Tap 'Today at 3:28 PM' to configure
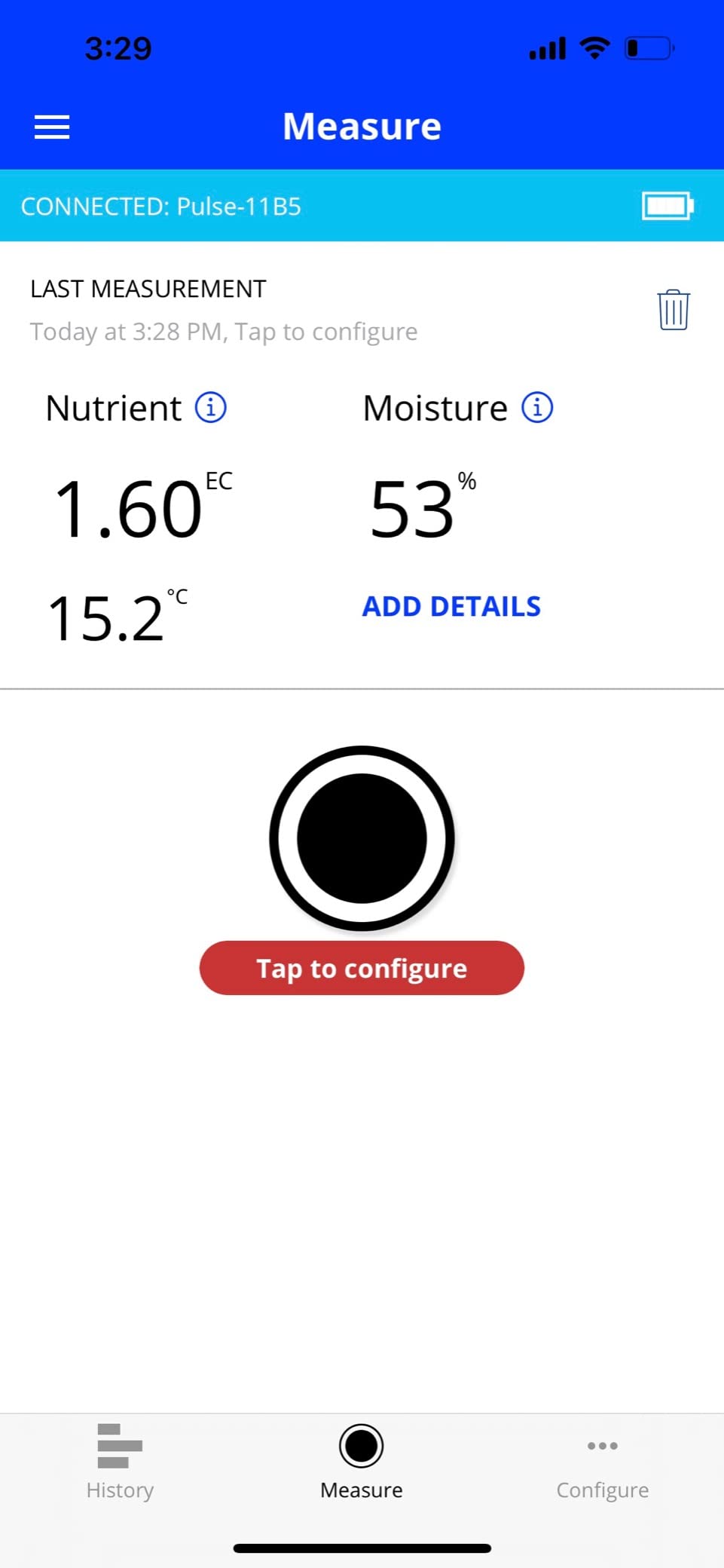The height and width of the screenshot is (1568, 724). point(224,332)
